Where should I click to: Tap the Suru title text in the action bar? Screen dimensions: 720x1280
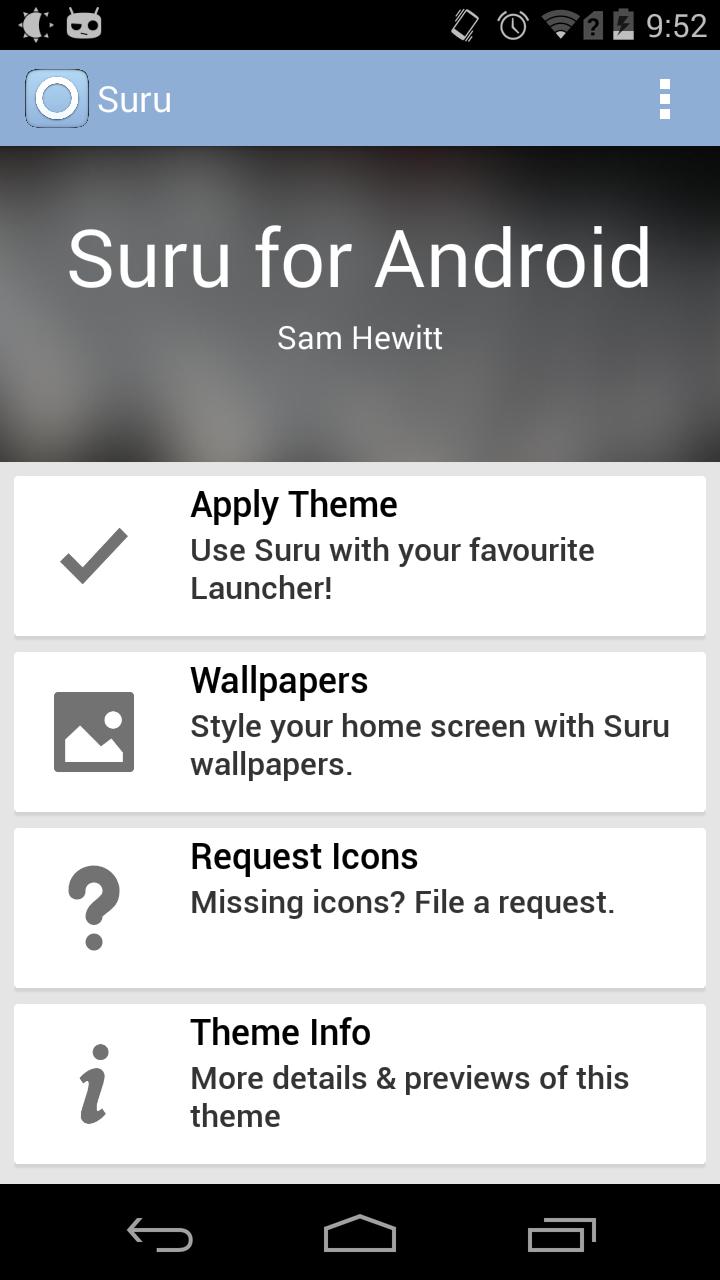tap(134, 98)
